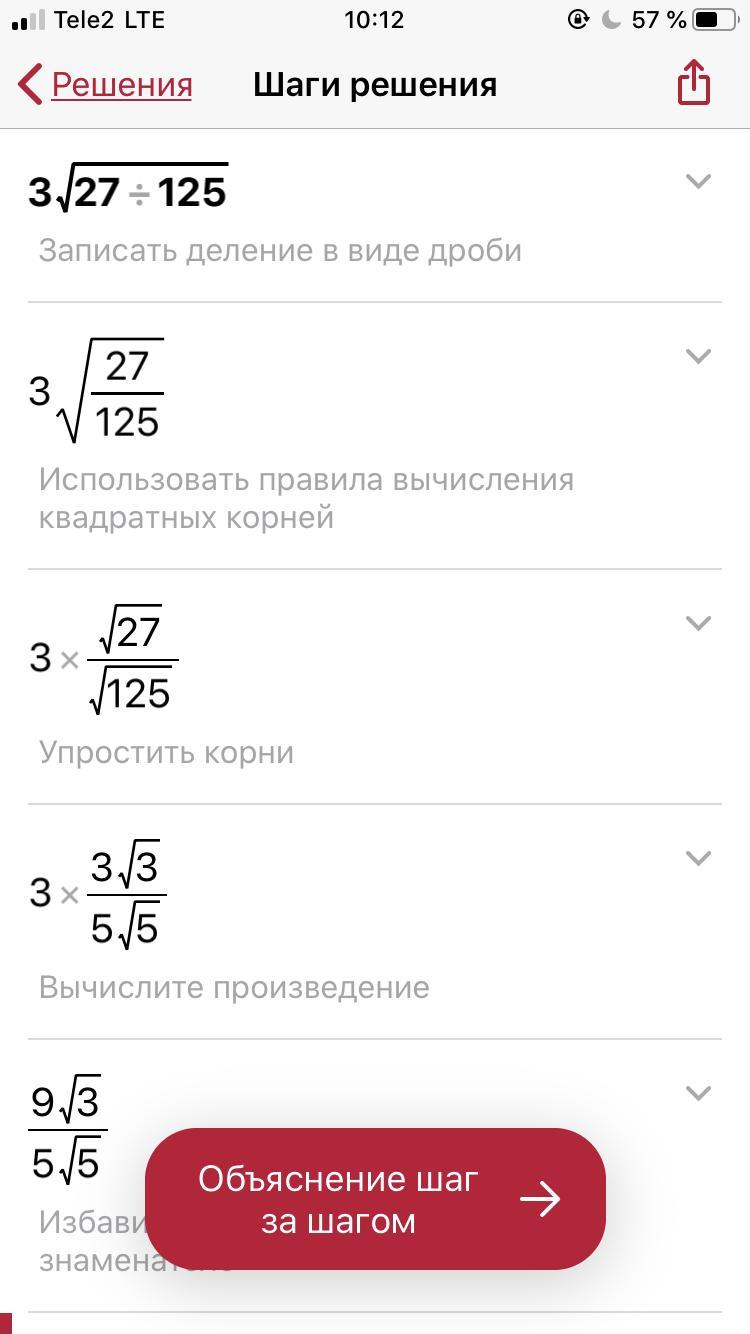Expand step "Использовать правила вычисления квадратных корней"

pyautogui.click(x=698, y=356)
